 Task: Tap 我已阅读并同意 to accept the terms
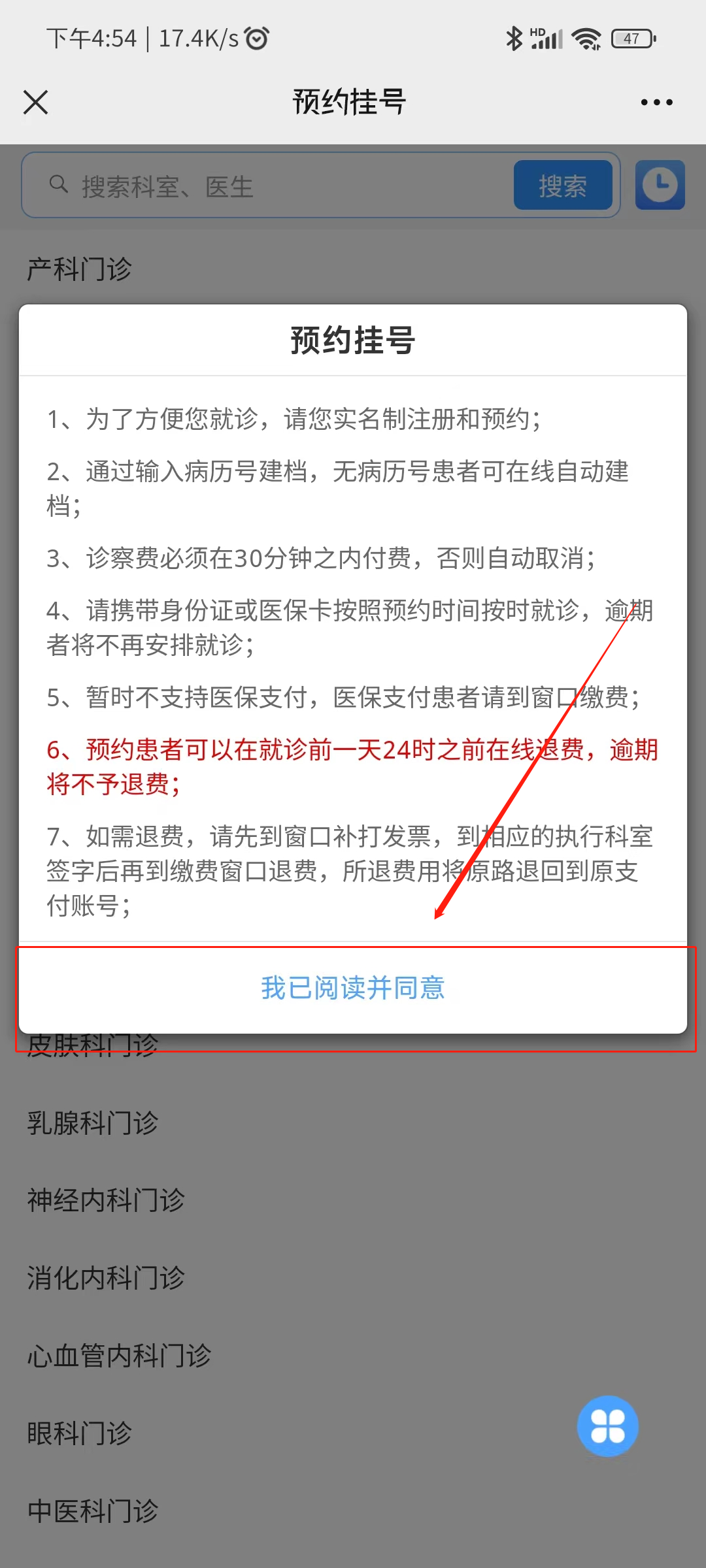tap(353, 988)
